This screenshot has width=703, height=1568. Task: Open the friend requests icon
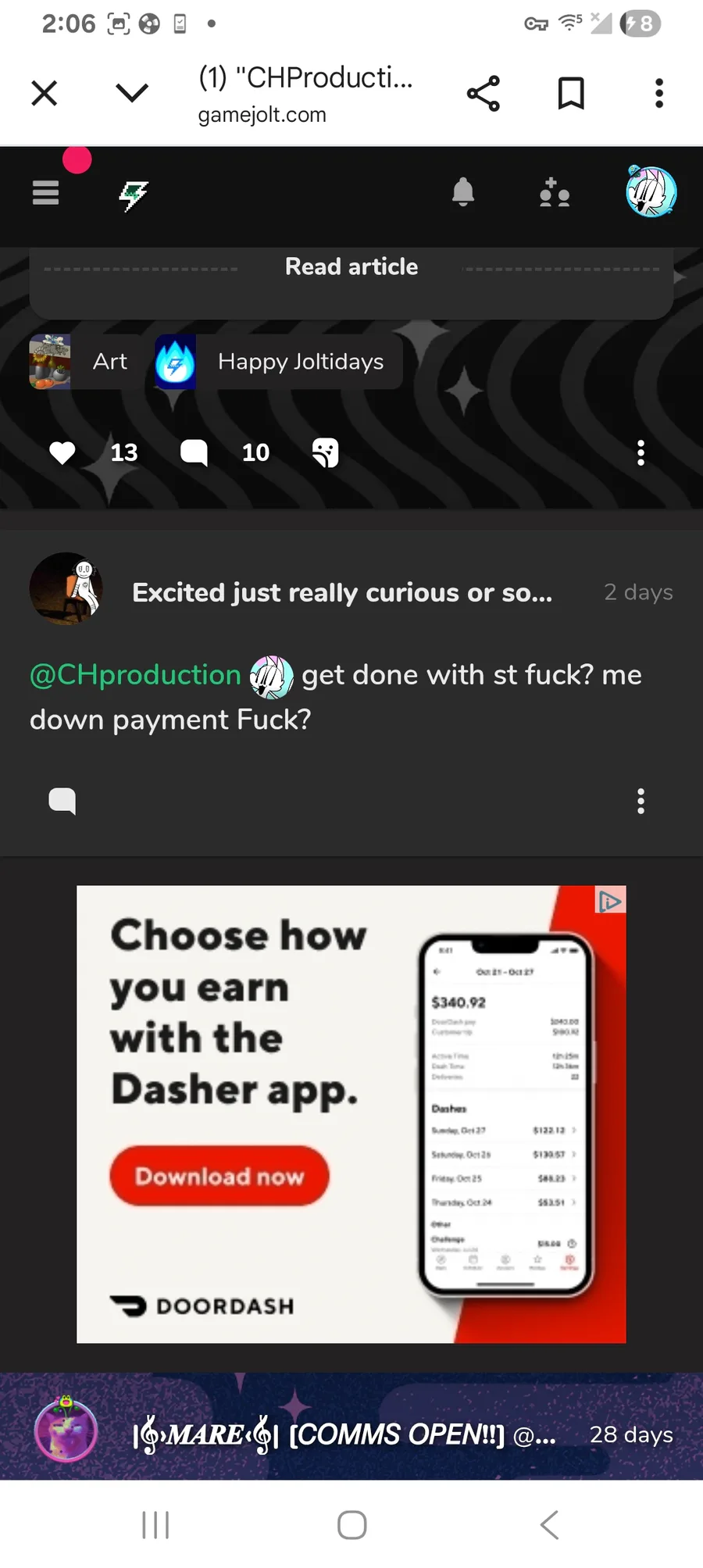tap(555, 192)
